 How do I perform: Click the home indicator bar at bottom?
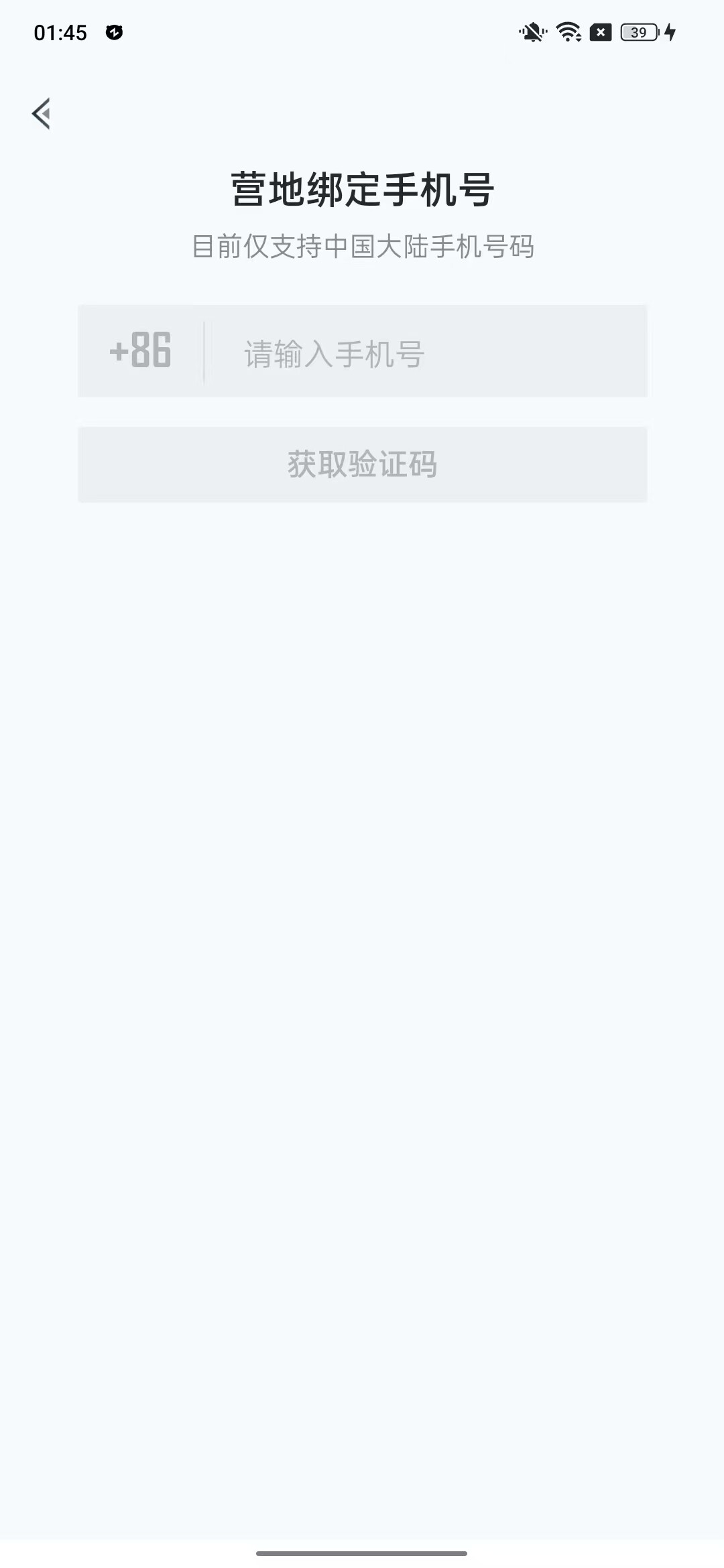(362, 1554)
